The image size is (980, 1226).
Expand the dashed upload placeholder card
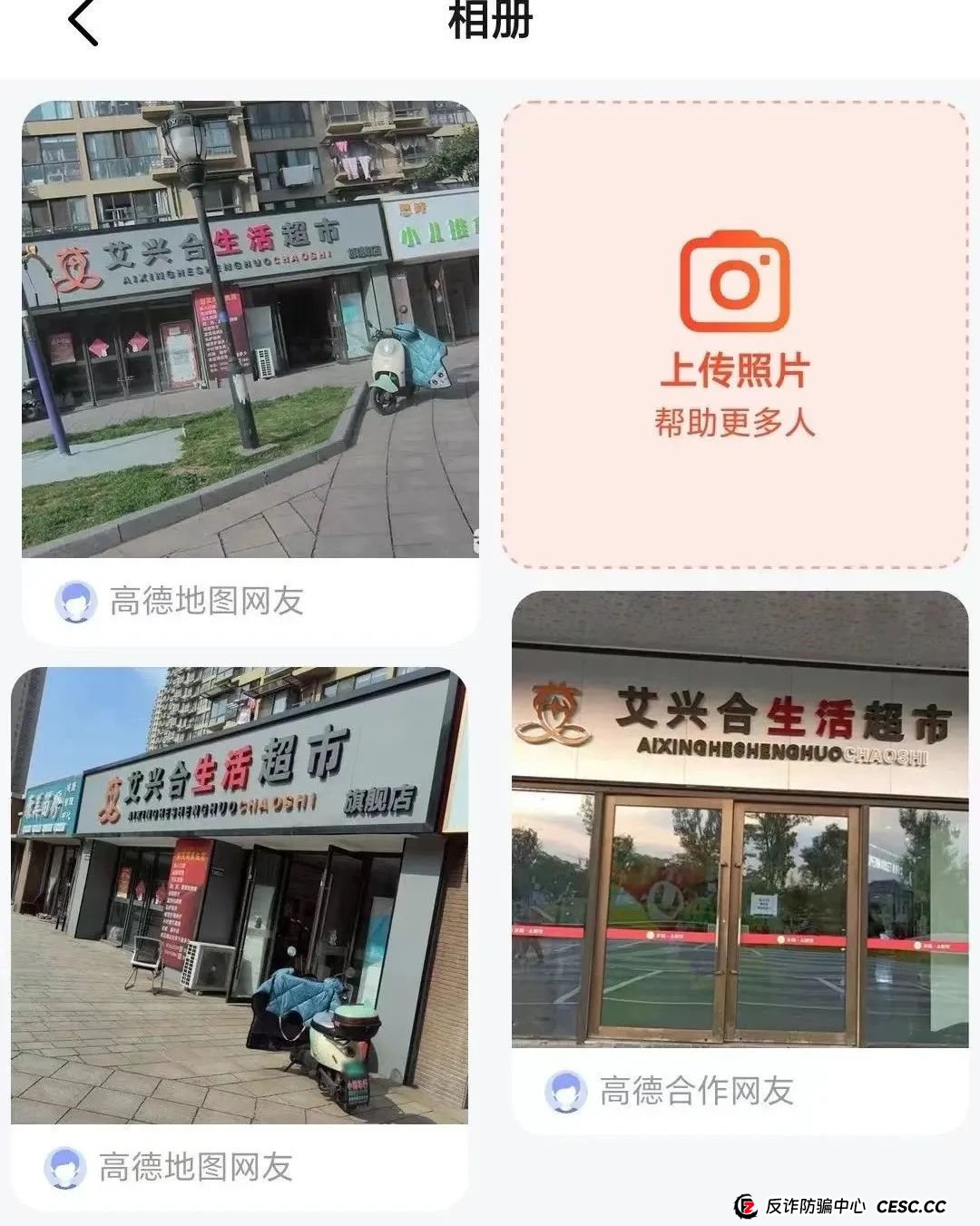click(733, 331)
